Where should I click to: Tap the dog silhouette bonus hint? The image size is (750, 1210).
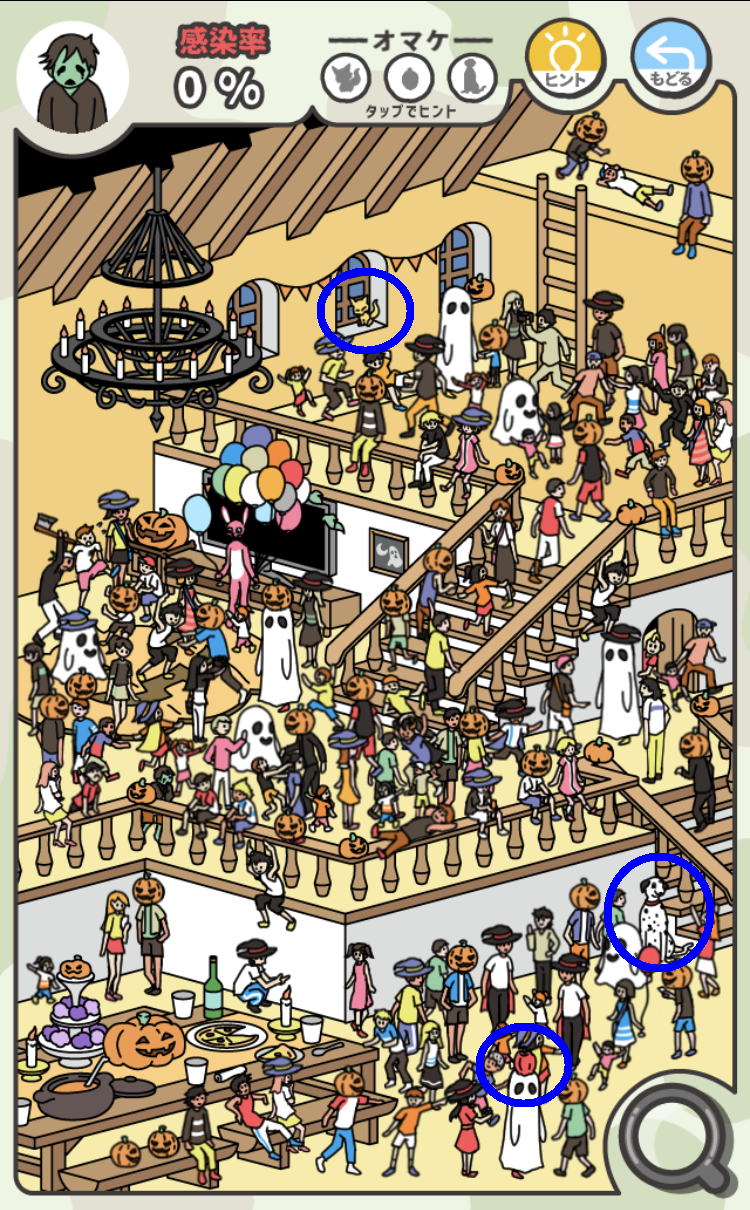coord(470,75)
